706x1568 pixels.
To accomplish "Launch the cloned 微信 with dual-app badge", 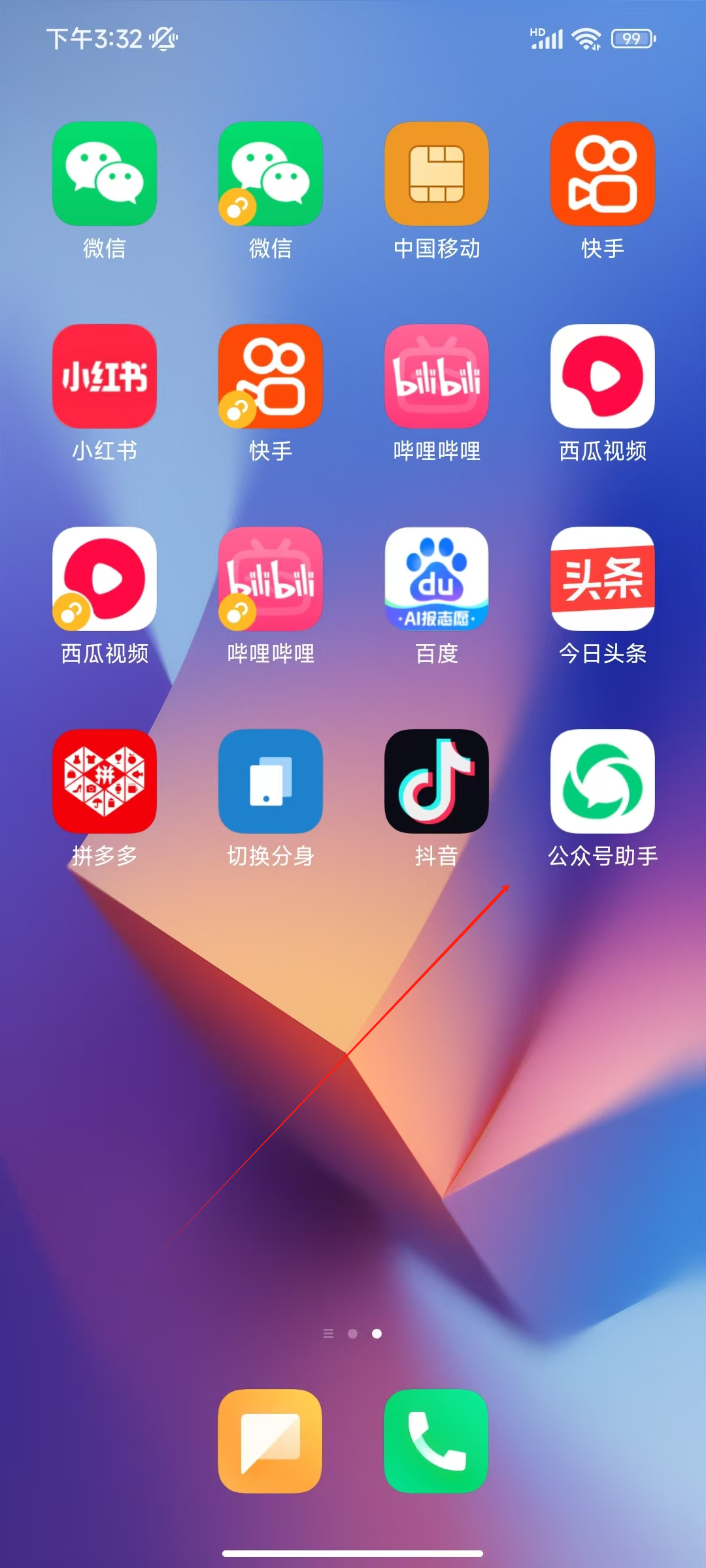I will (x=271, y=174).
